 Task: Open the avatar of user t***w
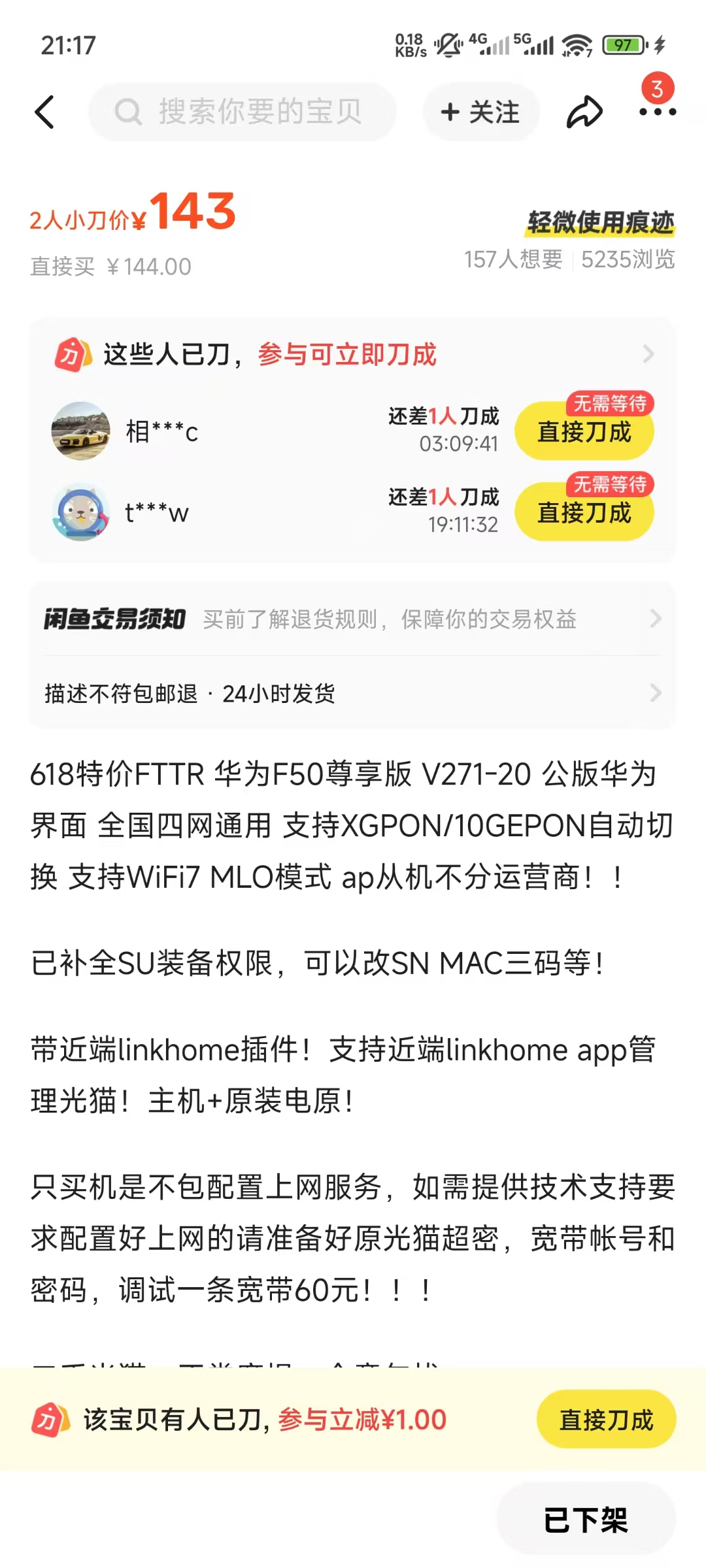point(81,512)
